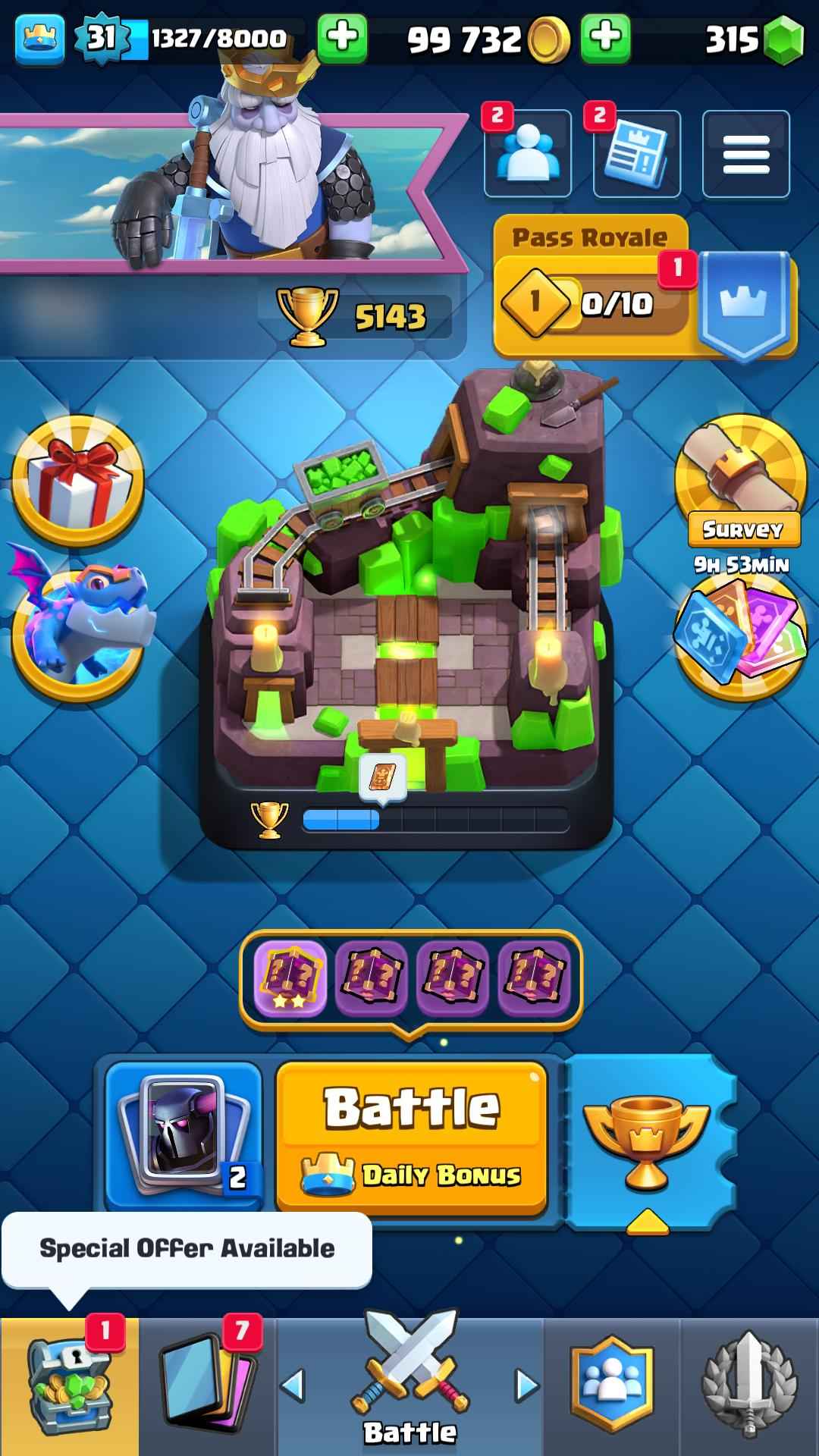Open the friends and social icon
The image size is (819, 1456).
528,154
